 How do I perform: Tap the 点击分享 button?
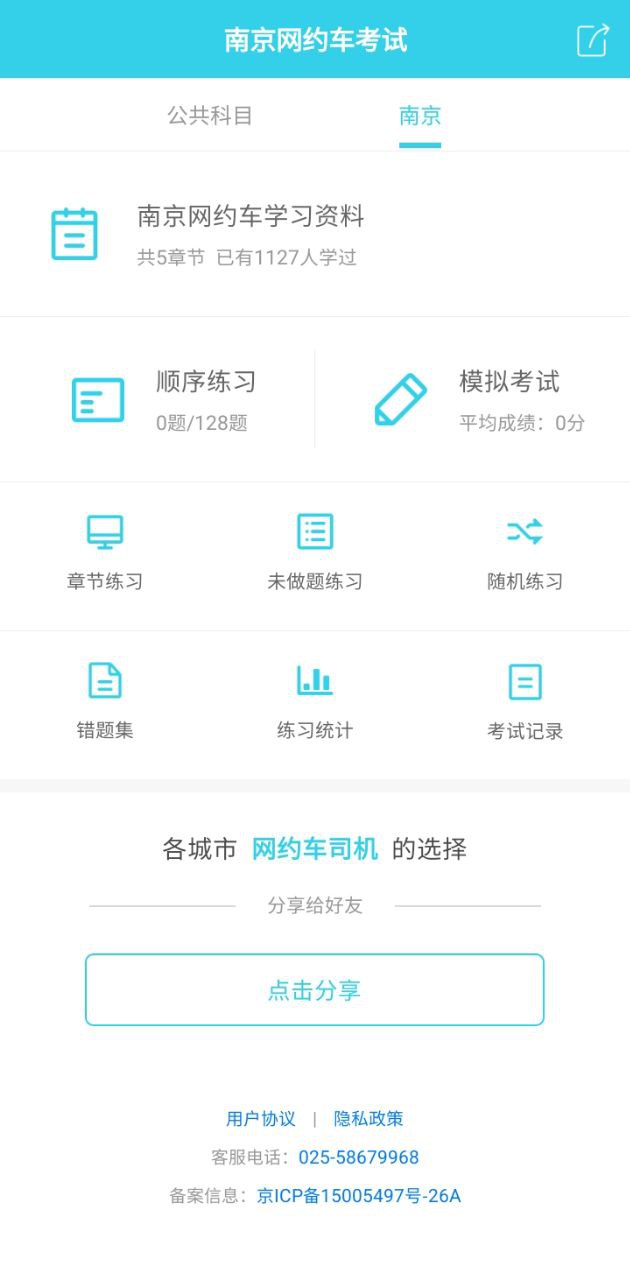pos(315,990)
